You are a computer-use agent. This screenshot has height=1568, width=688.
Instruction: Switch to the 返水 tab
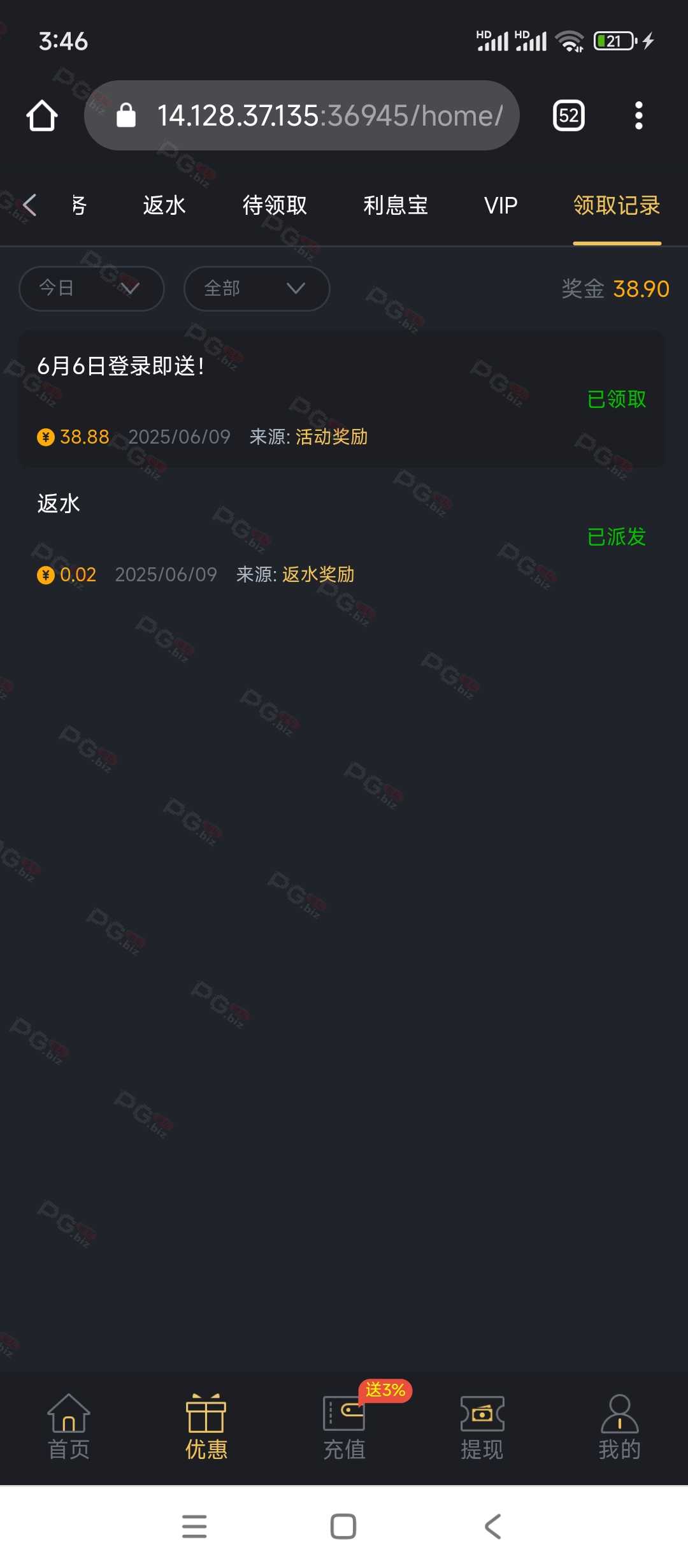pyautogui.click(x=164, y=205)
